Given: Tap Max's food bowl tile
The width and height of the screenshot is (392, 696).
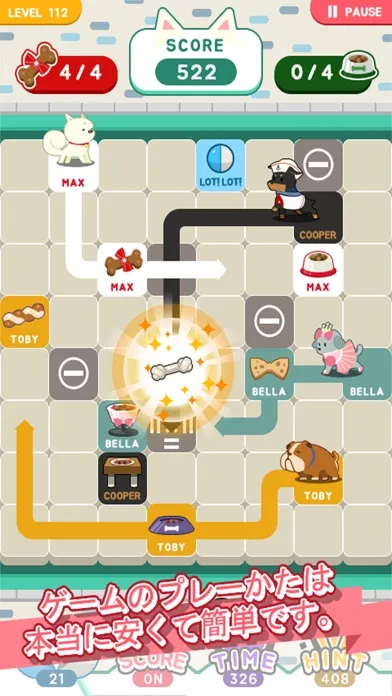Looking at the screenshot, I should tap(318, 270).
